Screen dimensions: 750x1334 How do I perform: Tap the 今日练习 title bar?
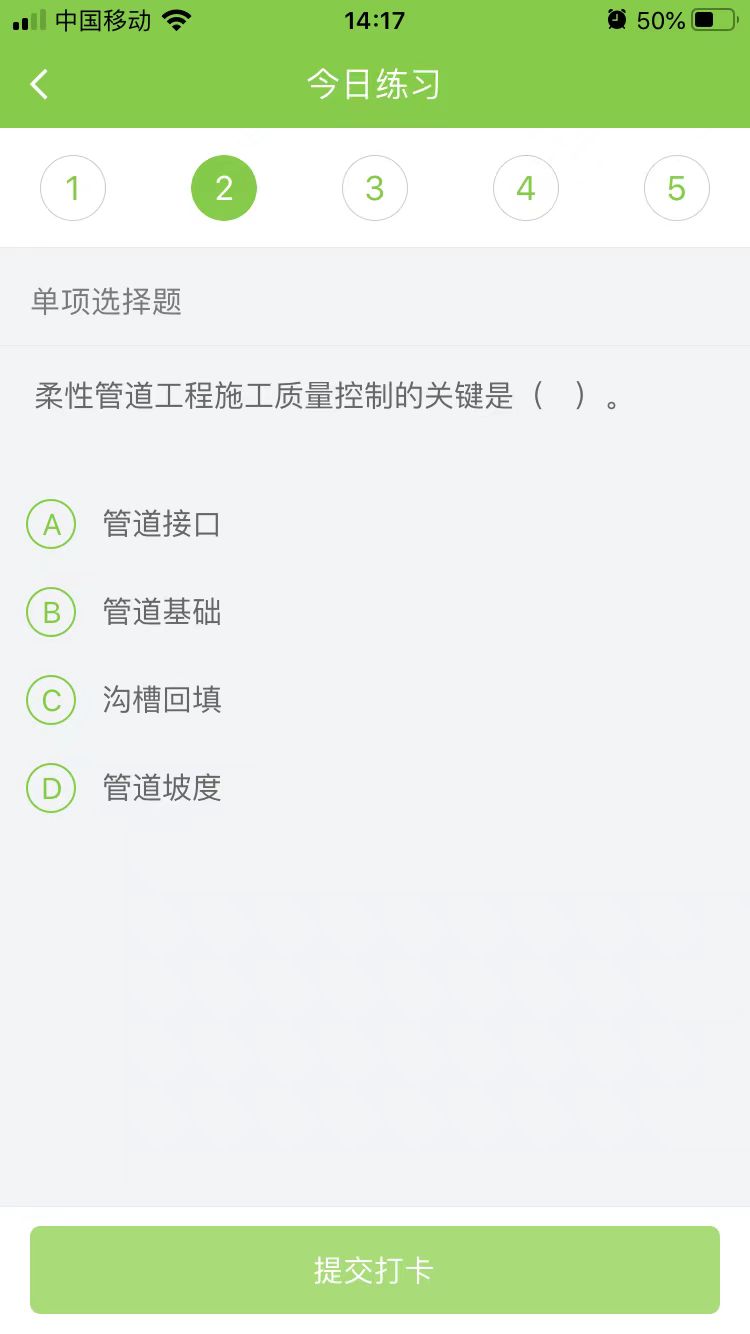click(375, 84)
